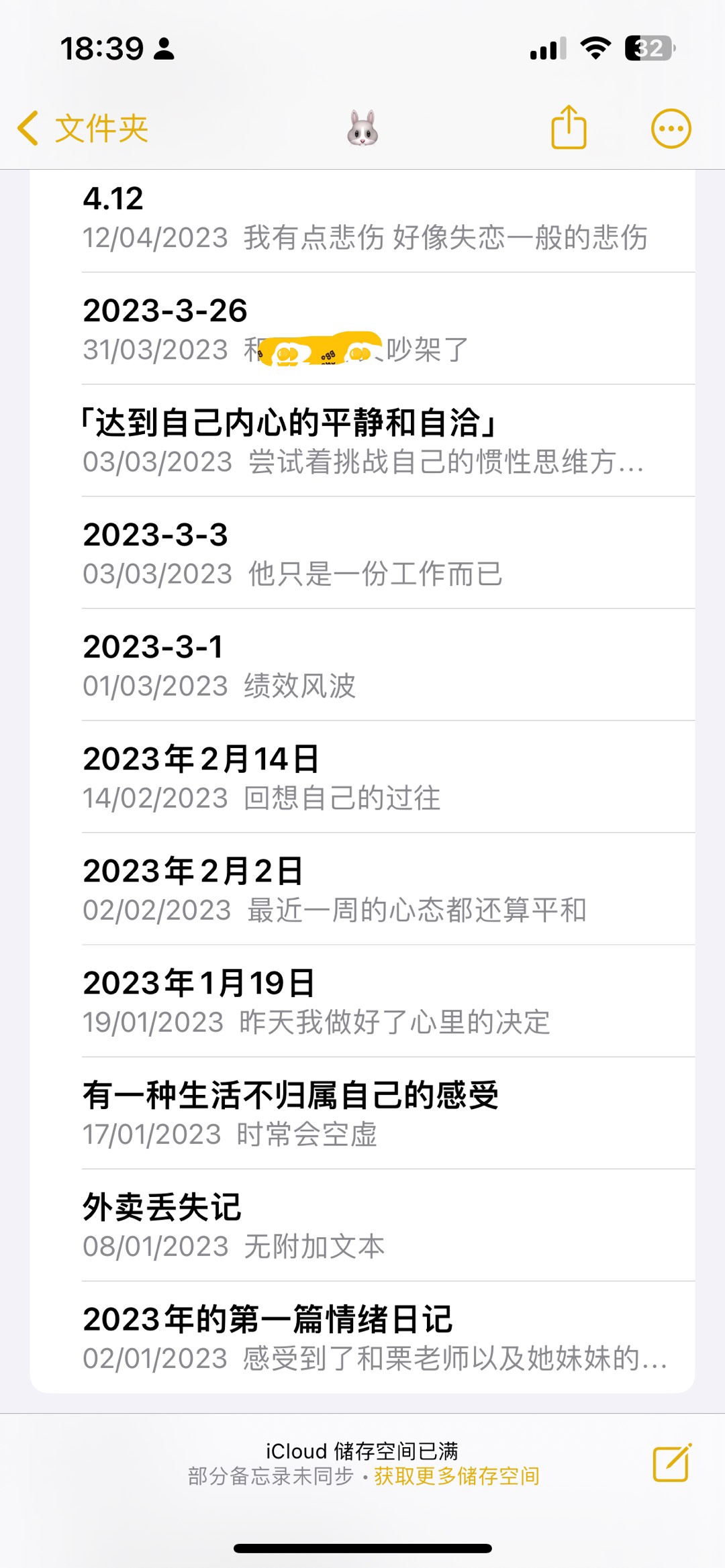Open the 外卖丢失记 note
This screenshot has width=725, height=1568.
click(362, 1225)
